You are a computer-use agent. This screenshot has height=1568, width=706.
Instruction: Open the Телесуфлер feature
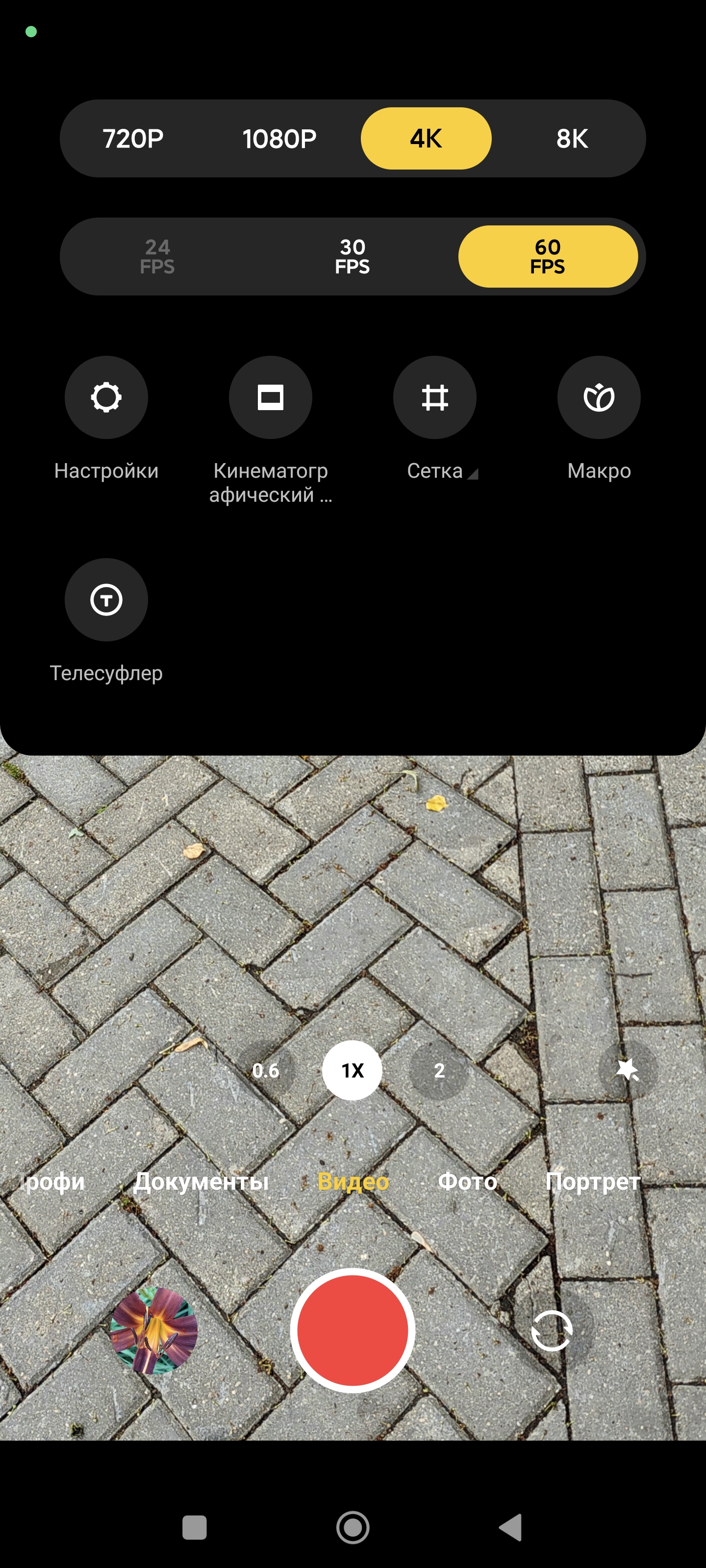pyautogui.click(x=106, y=600)
